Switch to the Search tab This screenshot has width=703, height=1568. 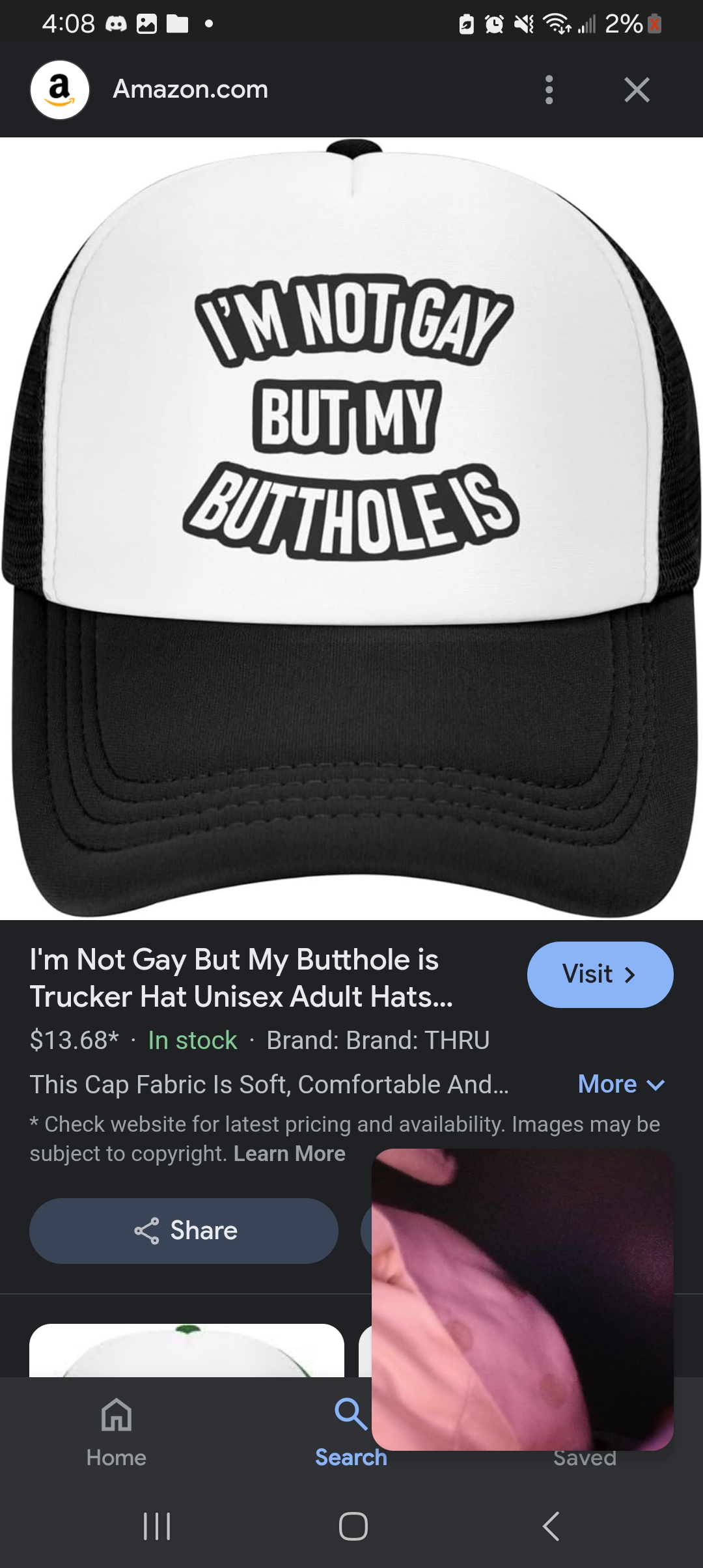[351, 1430]
